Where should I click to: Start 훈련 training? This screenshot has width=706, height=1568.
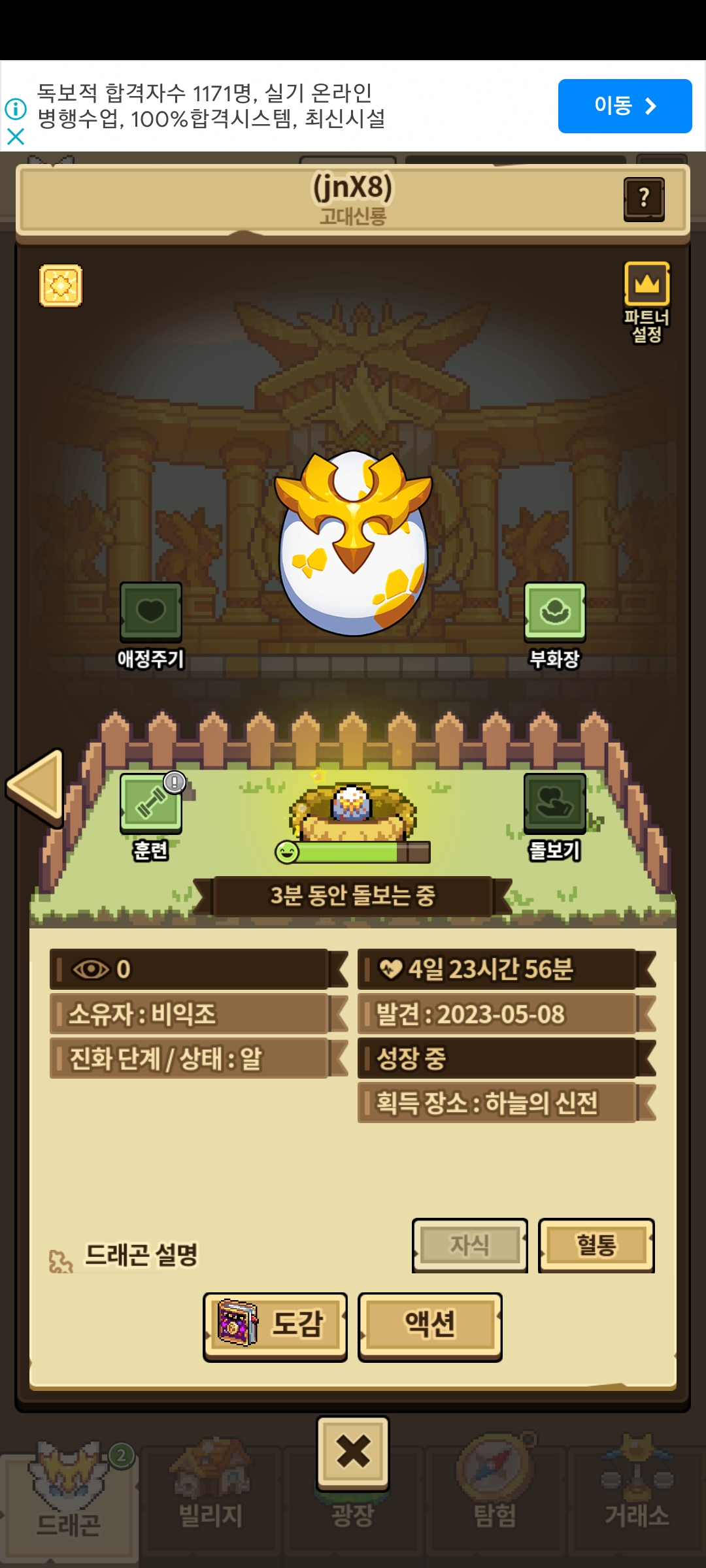[x=151, y=817]
